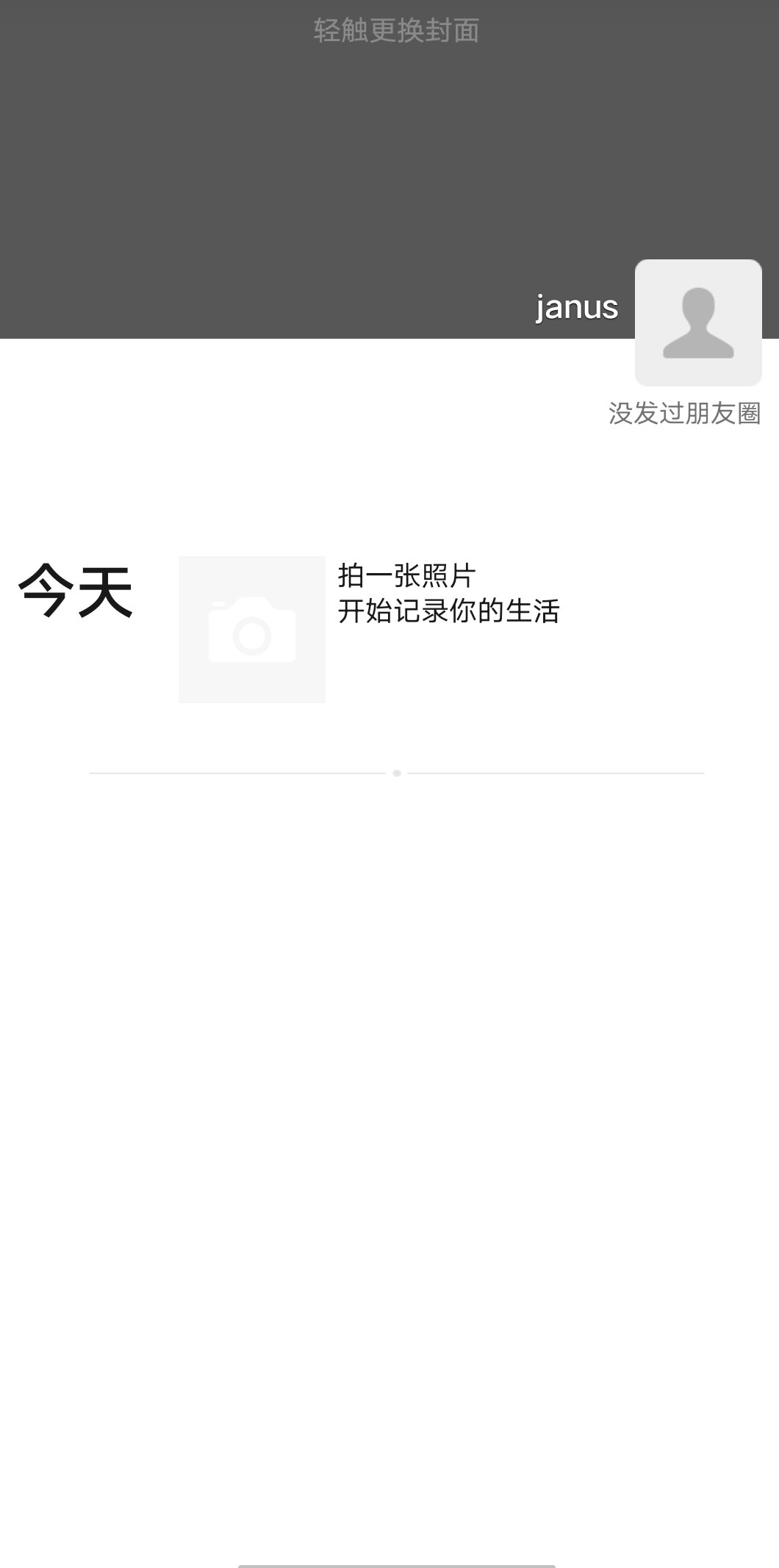
Task: Tap the cover area to change cover
Action: [389, 169]
